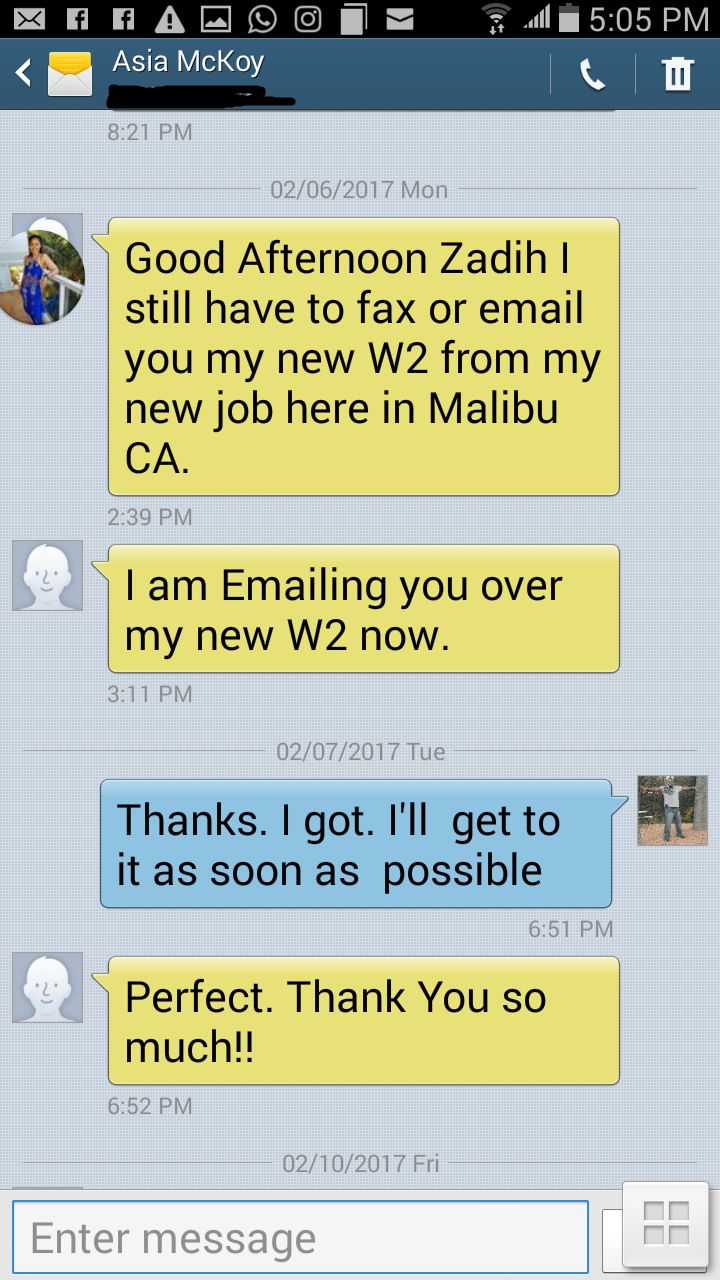Go back to the conversations list
Screen dimensions: 720x1280
24,73
